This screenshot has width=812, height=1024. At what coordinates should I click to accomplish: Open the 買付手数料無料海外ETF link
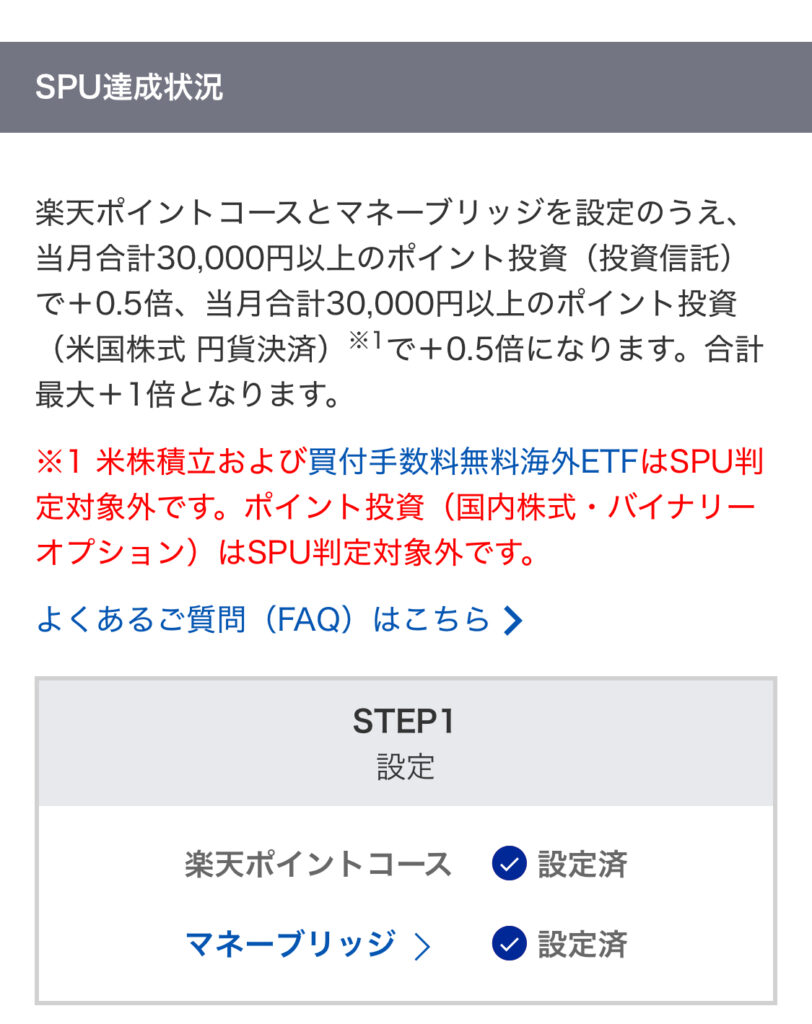tap(472, 461)
